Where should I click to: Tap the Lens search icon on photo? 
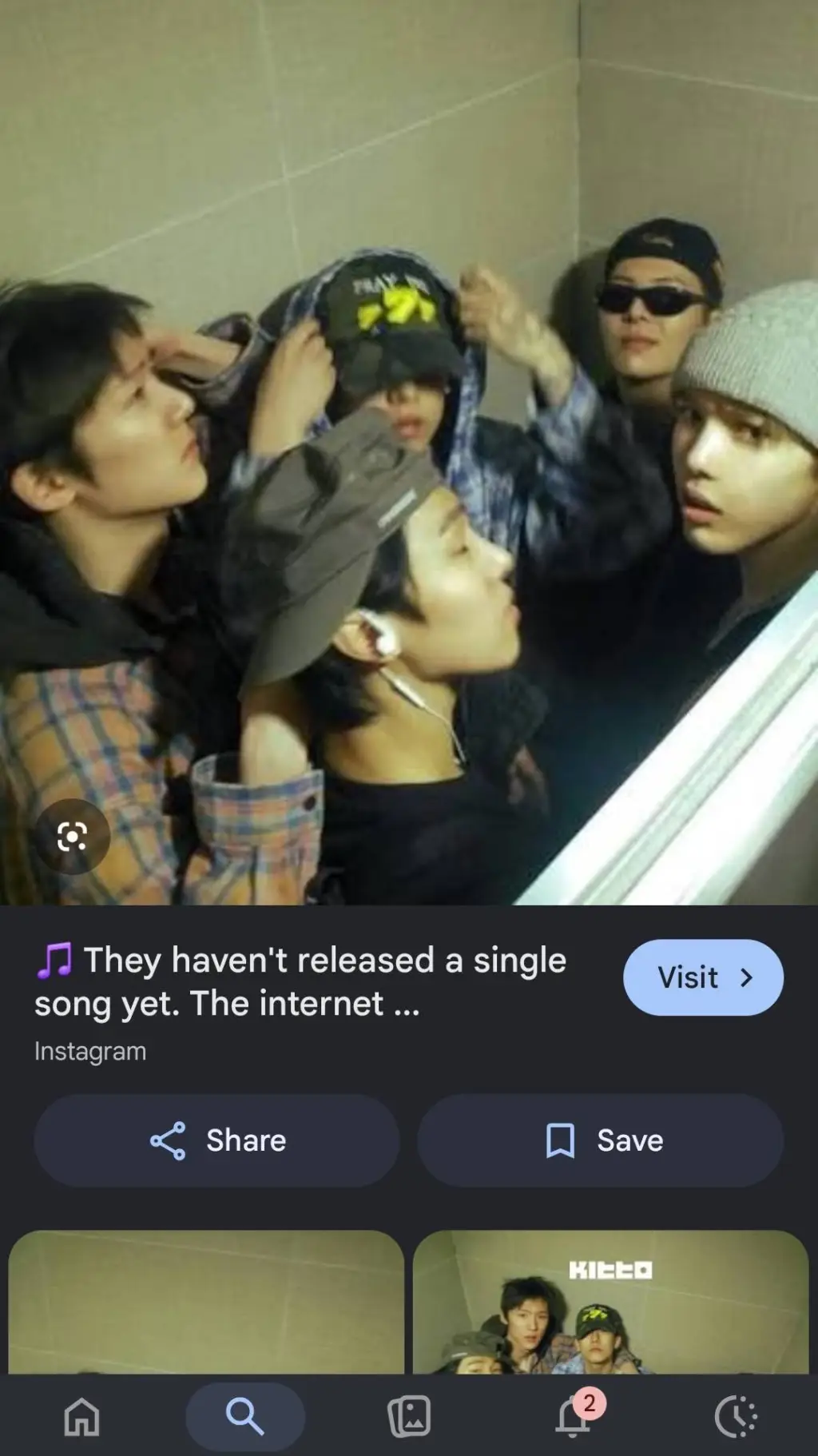[72, 837]
